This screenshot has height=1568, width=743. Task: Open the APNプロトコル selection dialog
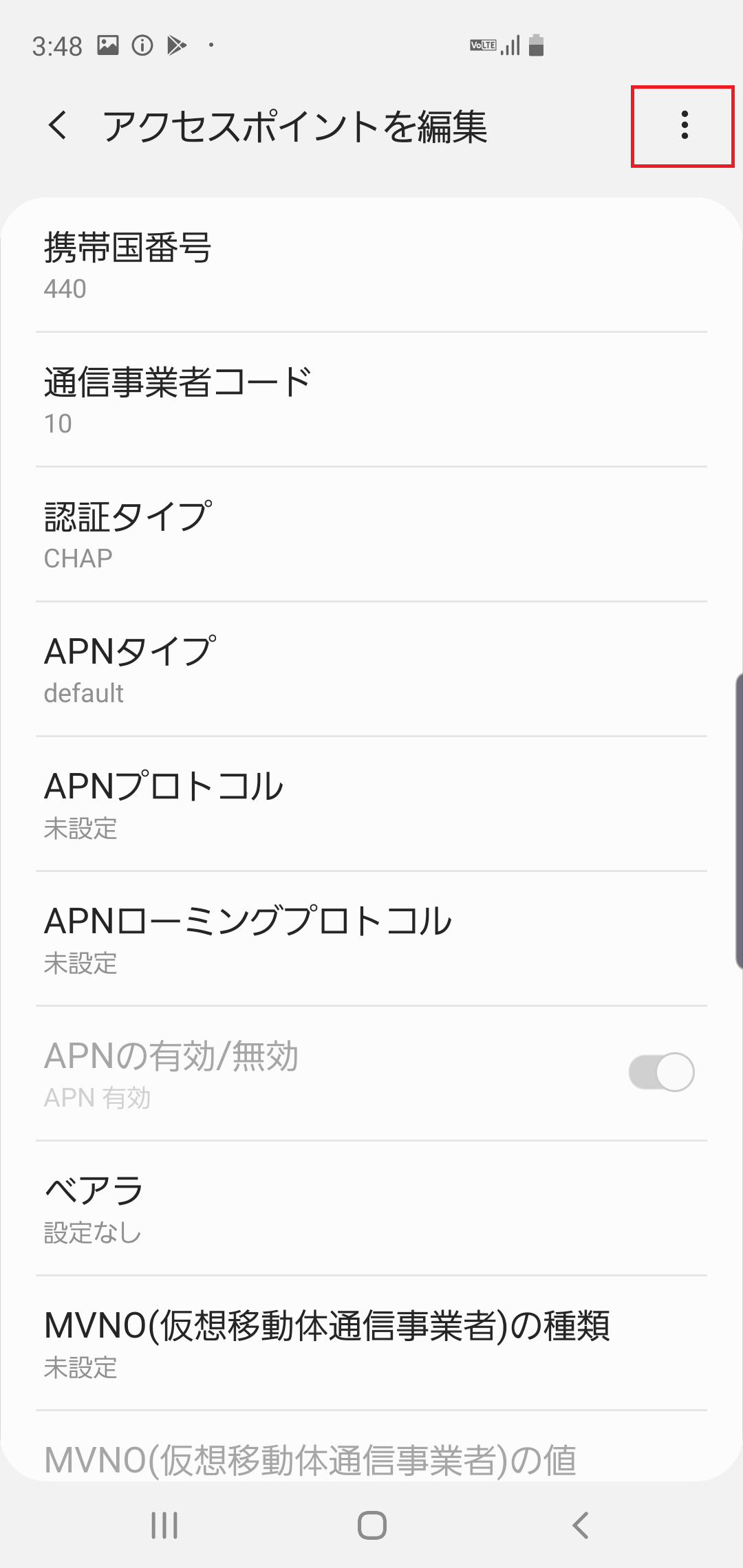click(x=371, y=805)
